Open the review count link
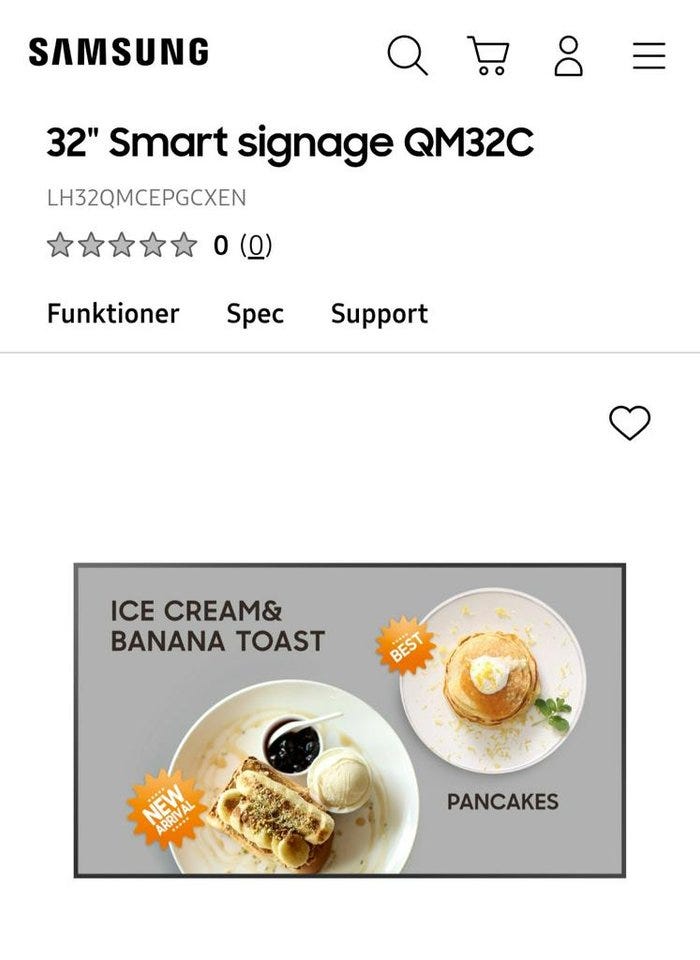Viewport: 700px width, 960px height. point(256,245)
